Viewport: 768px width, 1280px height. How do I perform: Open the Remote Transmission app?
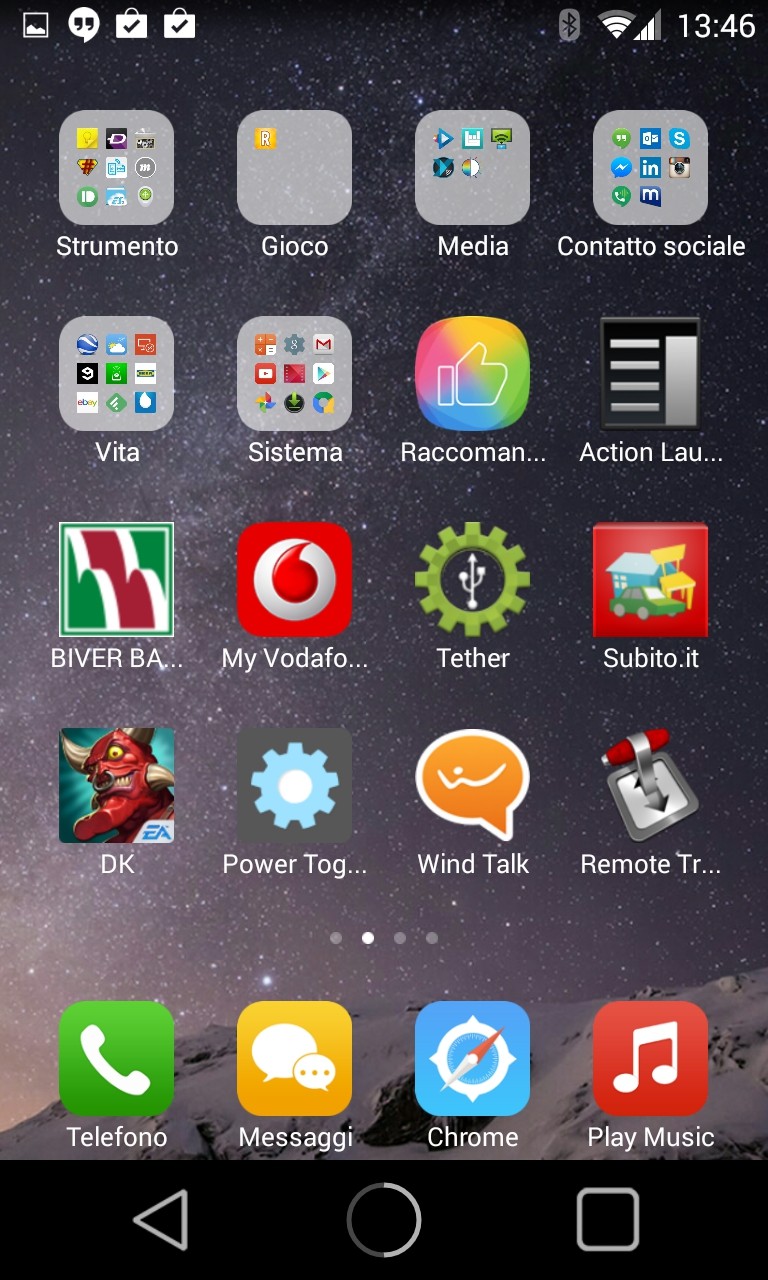[x=650, y=785]
